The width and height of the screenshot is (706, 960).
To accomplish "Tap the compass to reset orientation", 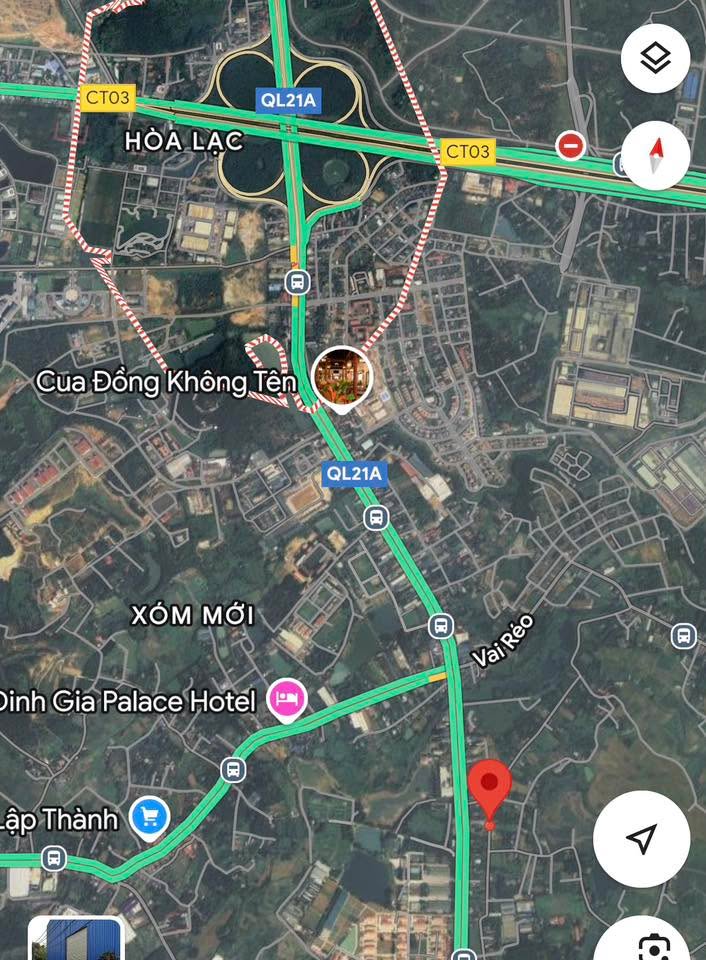I will point(655,155).
